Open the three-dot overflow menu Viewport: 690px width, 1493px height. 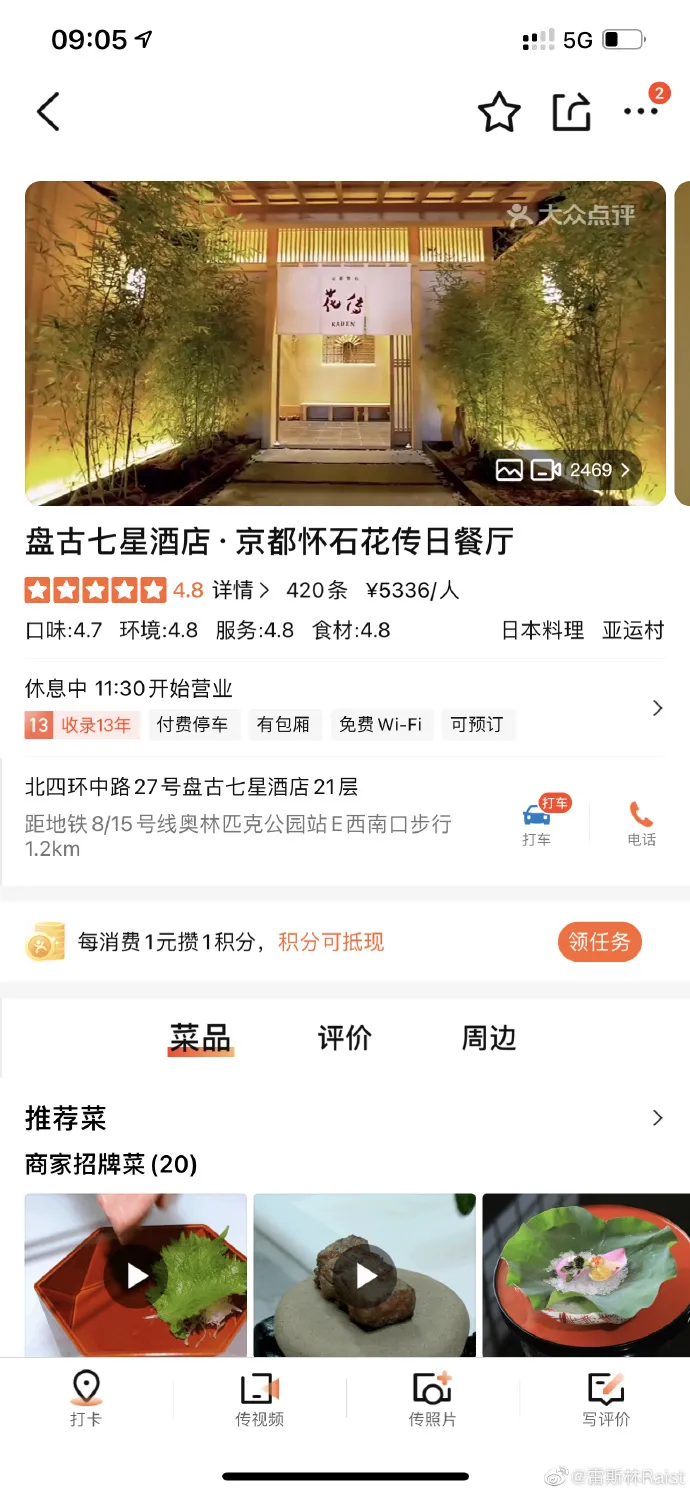tap(641, 112)
